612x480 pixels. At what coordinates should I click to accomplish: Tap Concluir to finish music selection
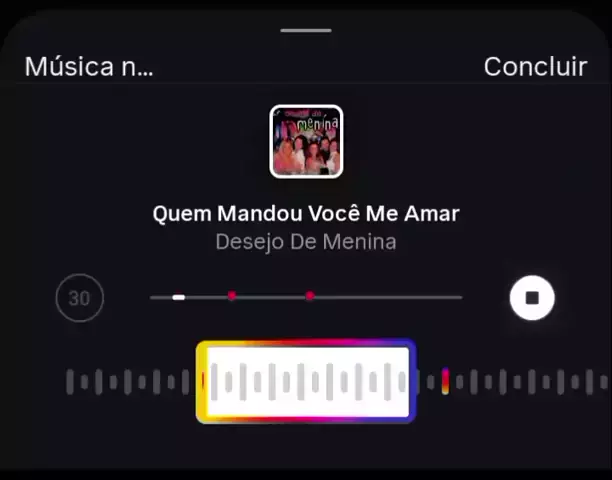(535, 67)
